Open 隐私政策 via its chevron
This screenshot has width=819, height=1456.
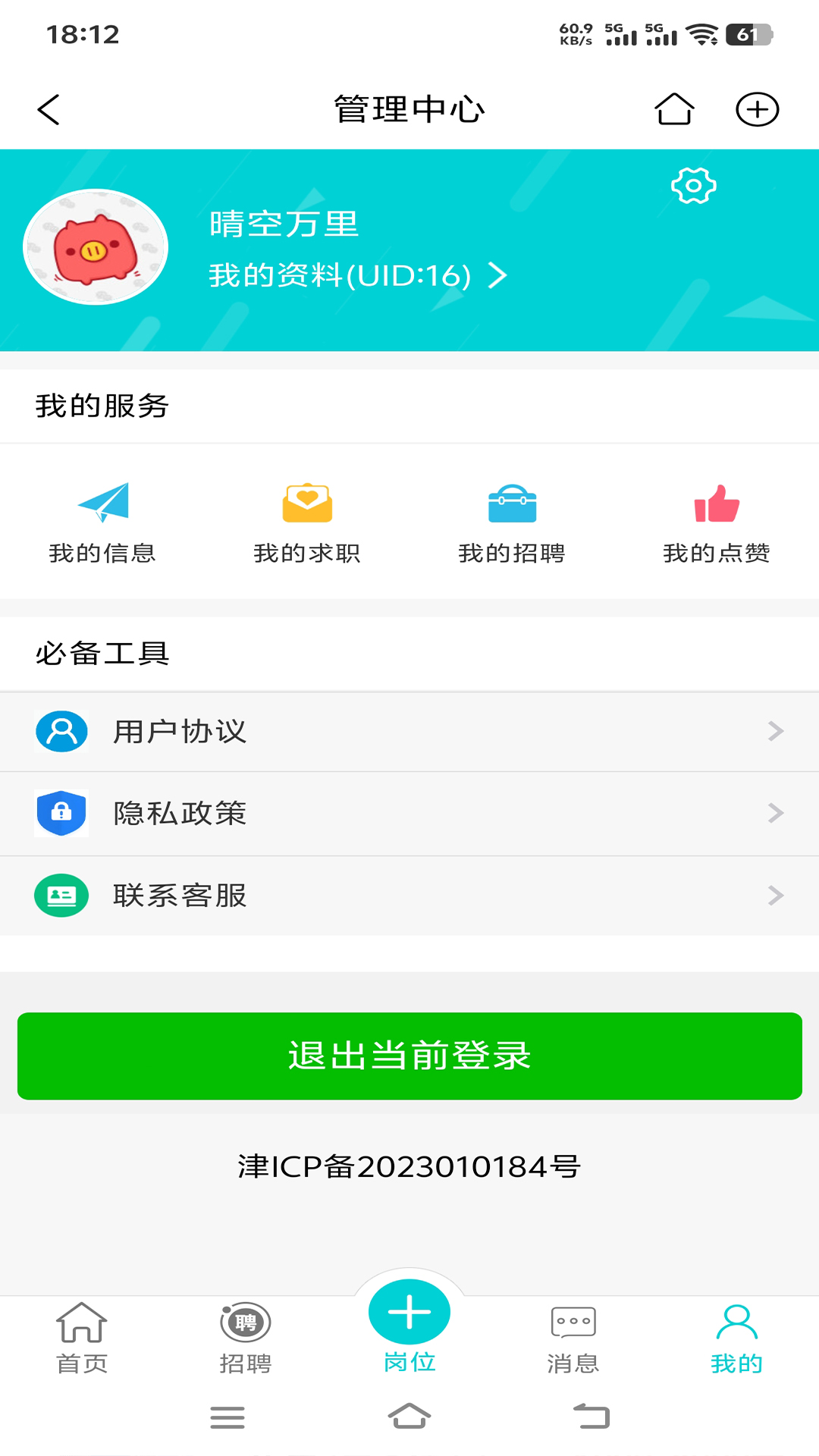[775, 813]
